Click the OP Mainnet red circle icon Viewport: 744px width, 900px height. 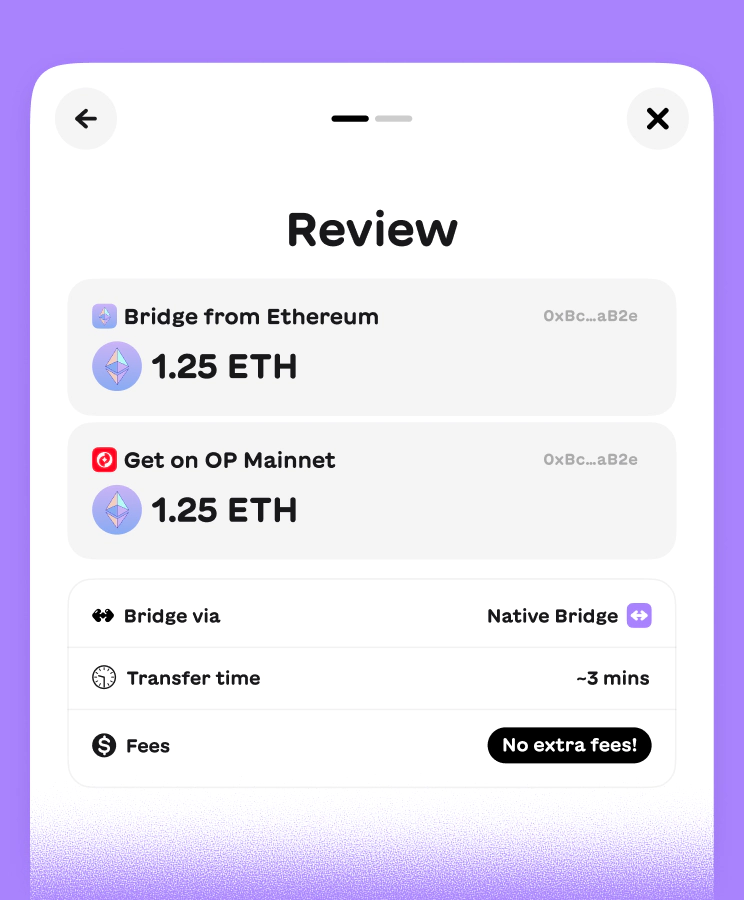(x=105, y=459)
